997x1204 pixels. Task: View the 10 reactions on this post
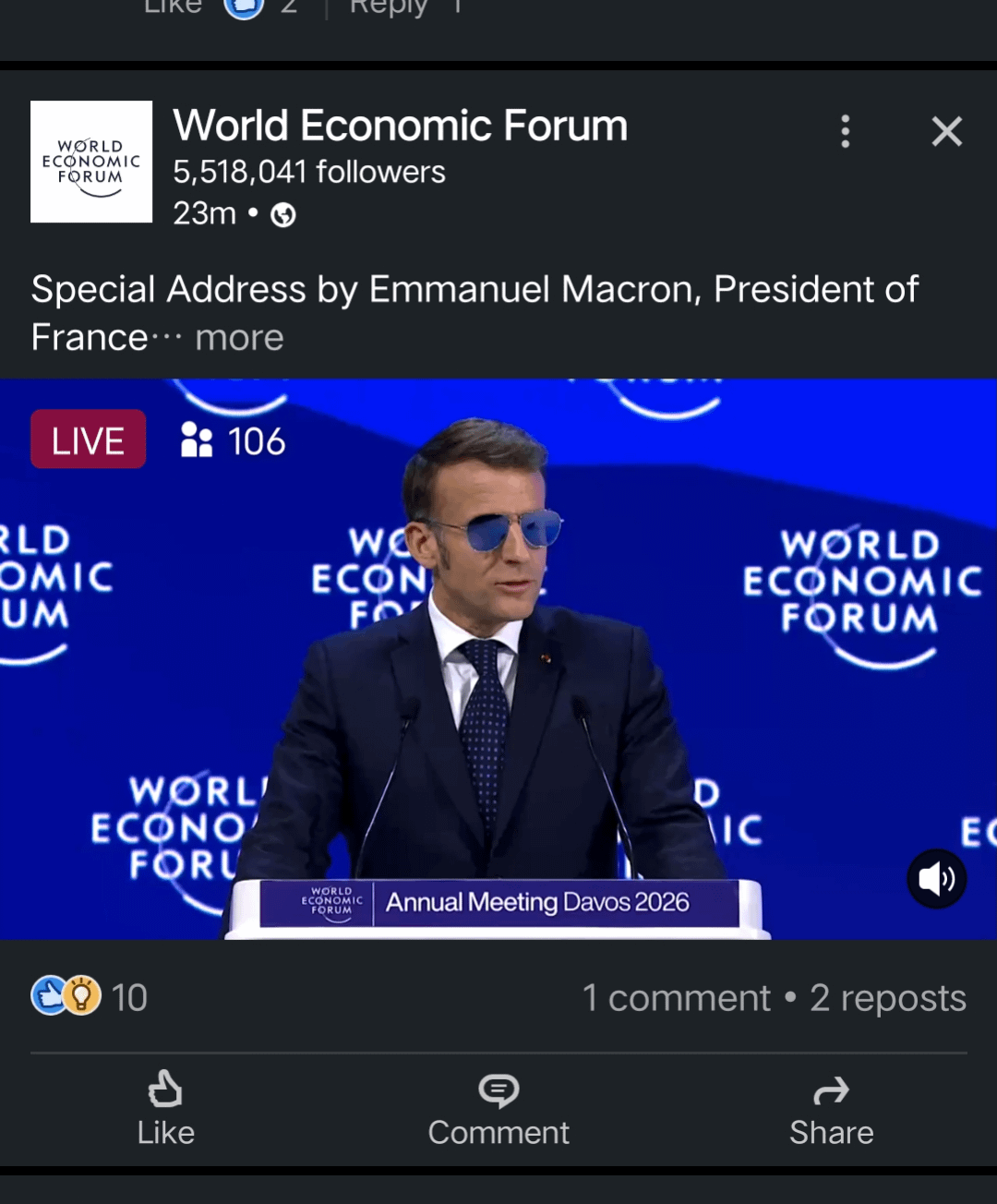90,997
